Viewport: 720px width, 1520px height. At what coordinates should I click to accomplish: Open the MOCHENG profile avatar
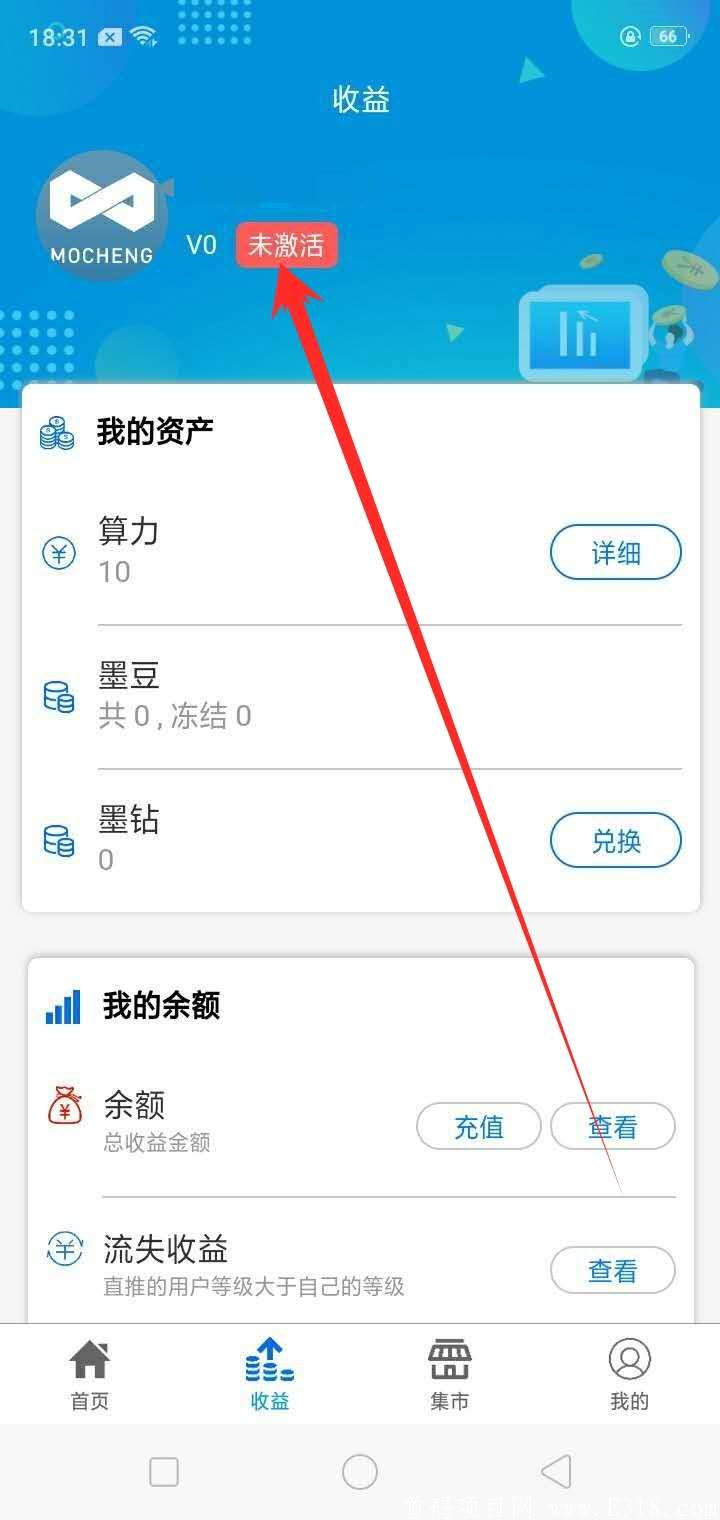(102, 217)
